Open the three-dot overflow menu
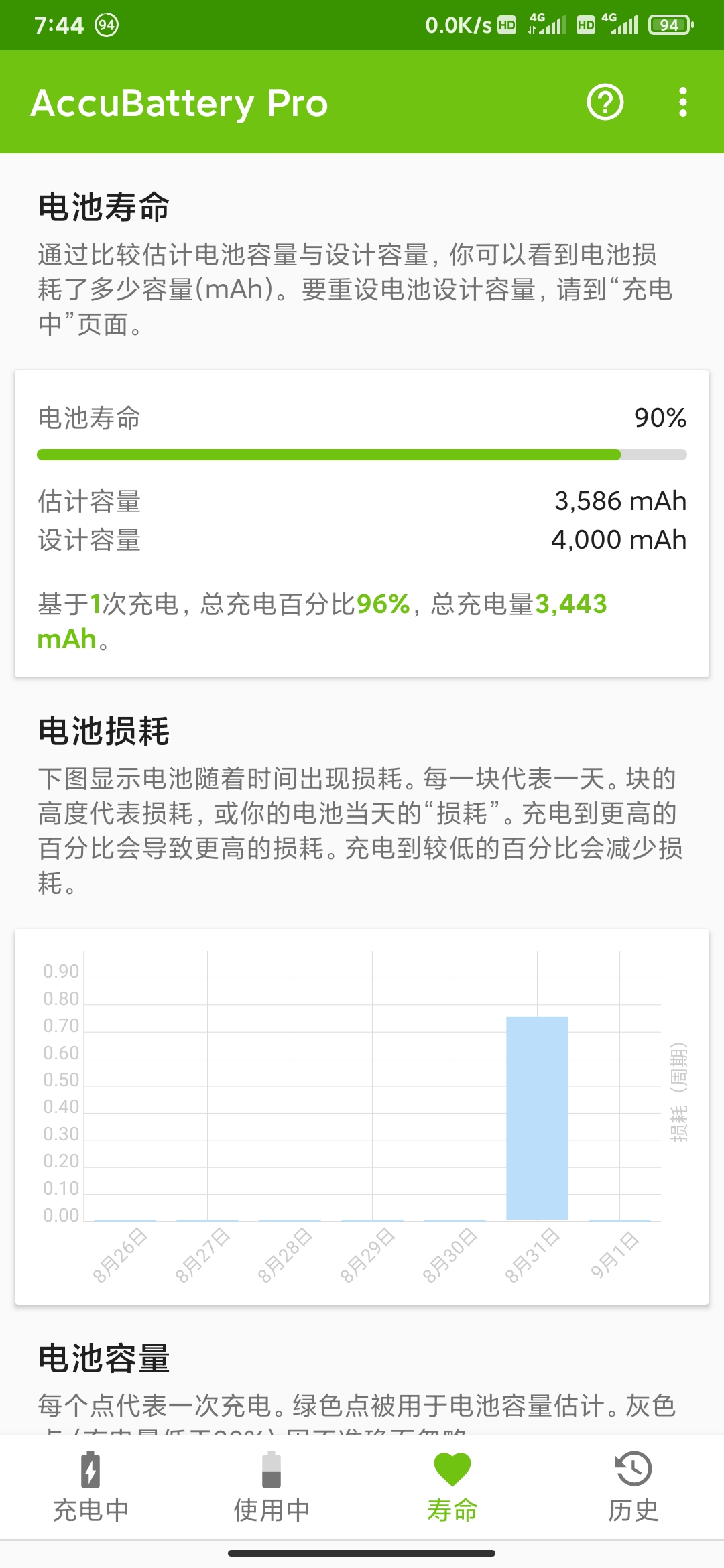The height and width of the screenshot is (1568, 724). pos(683,103)
